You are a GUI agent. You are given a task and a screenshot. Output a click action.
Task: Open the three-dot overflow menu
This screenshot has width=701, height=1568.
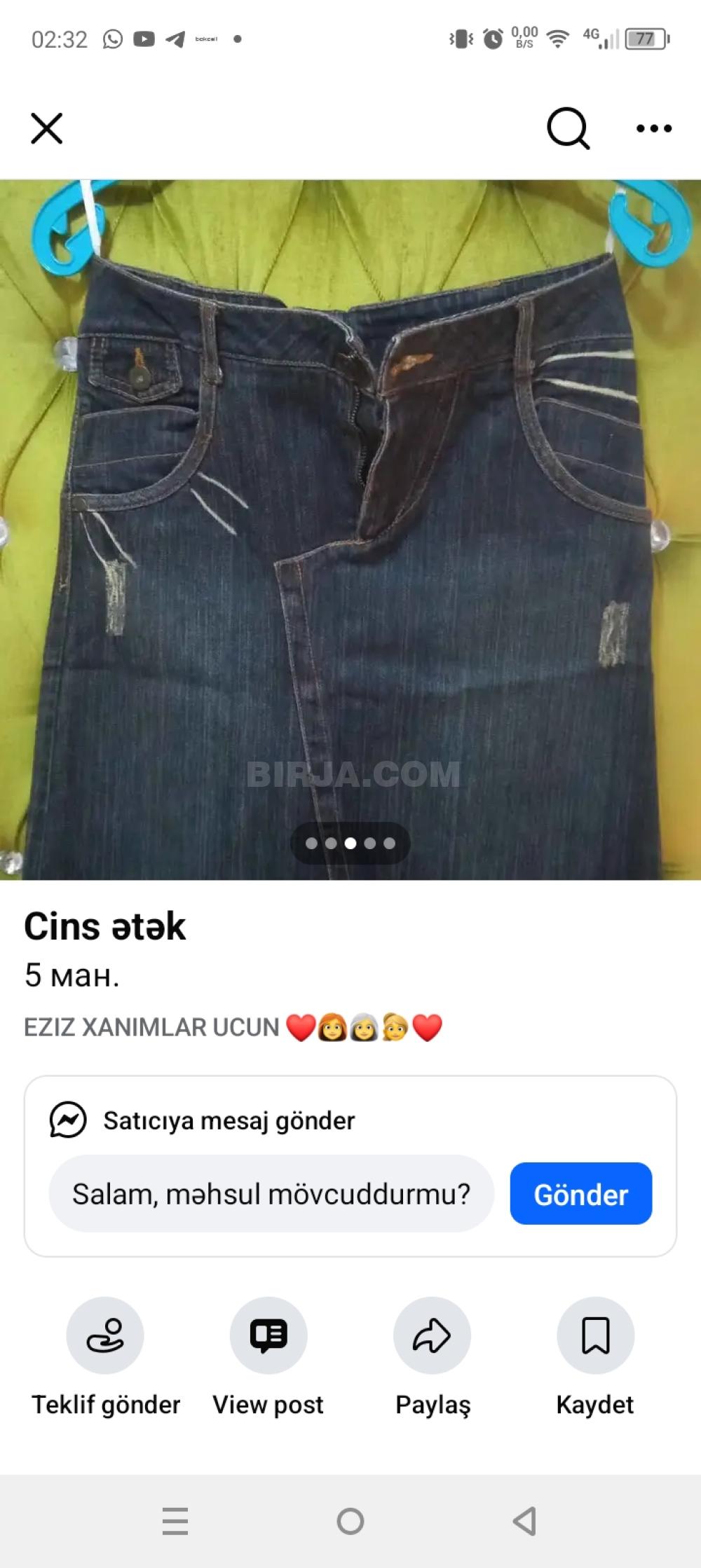tap(653, 128)
